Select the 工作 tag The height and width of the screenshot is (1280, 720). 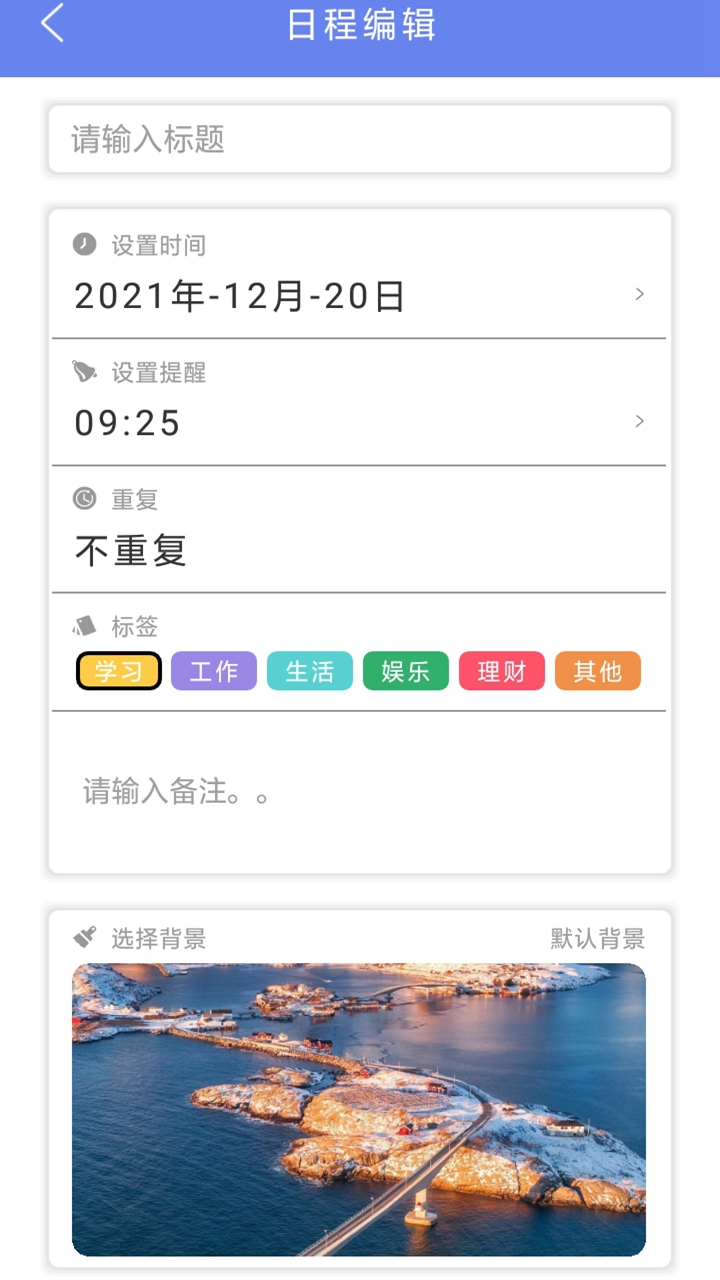point(213,671)
